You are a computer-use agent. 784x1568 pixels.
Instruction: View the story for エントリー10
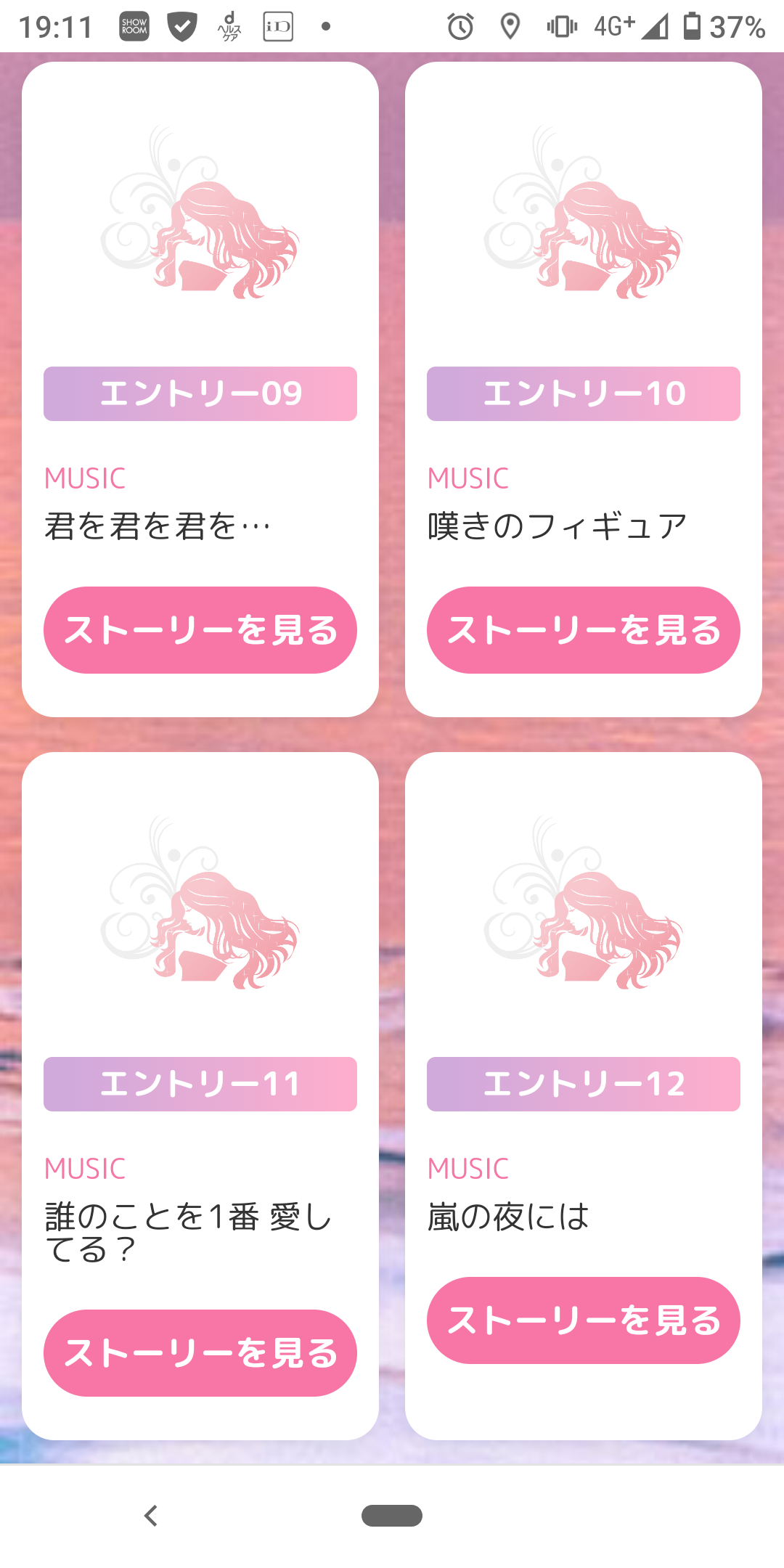(584, 630)
